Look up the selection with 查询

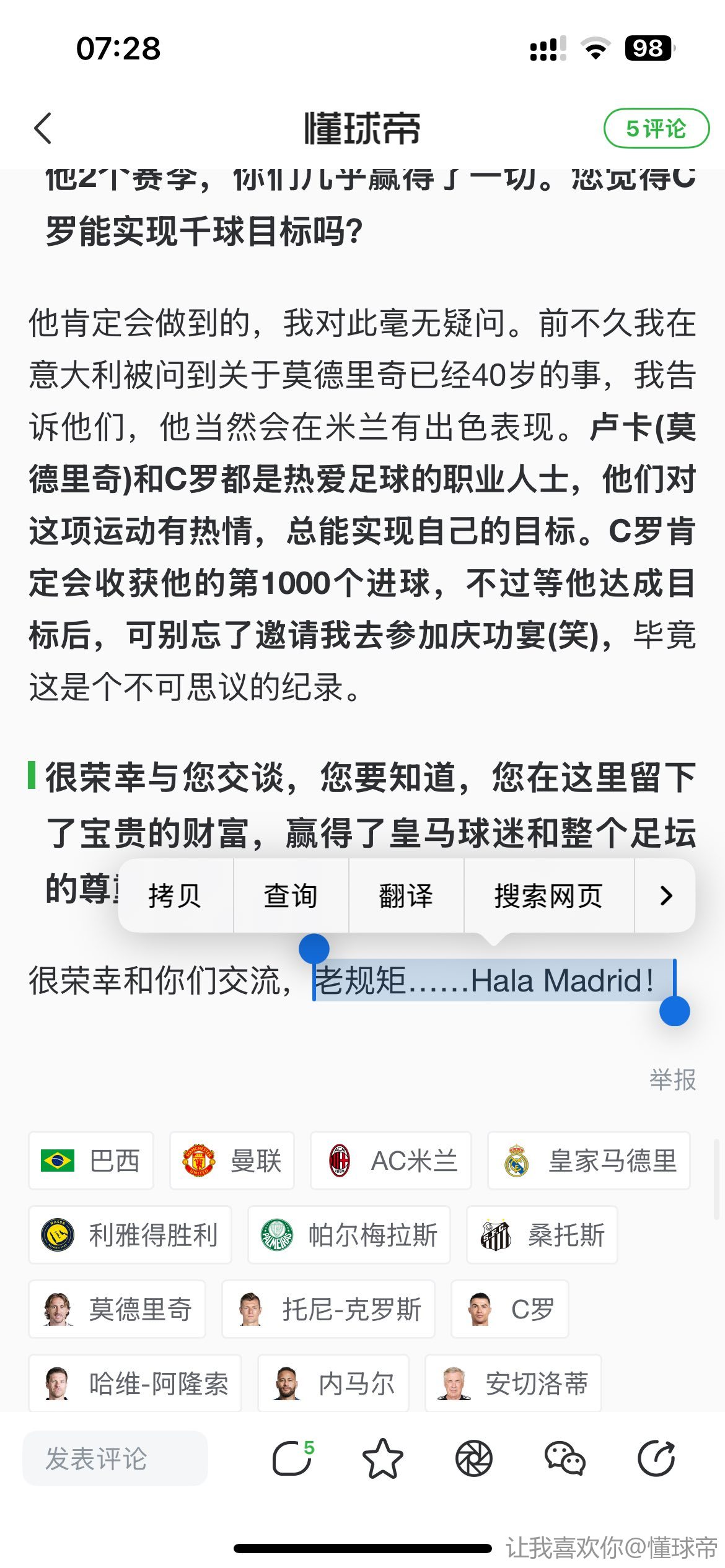pos(291,895)
